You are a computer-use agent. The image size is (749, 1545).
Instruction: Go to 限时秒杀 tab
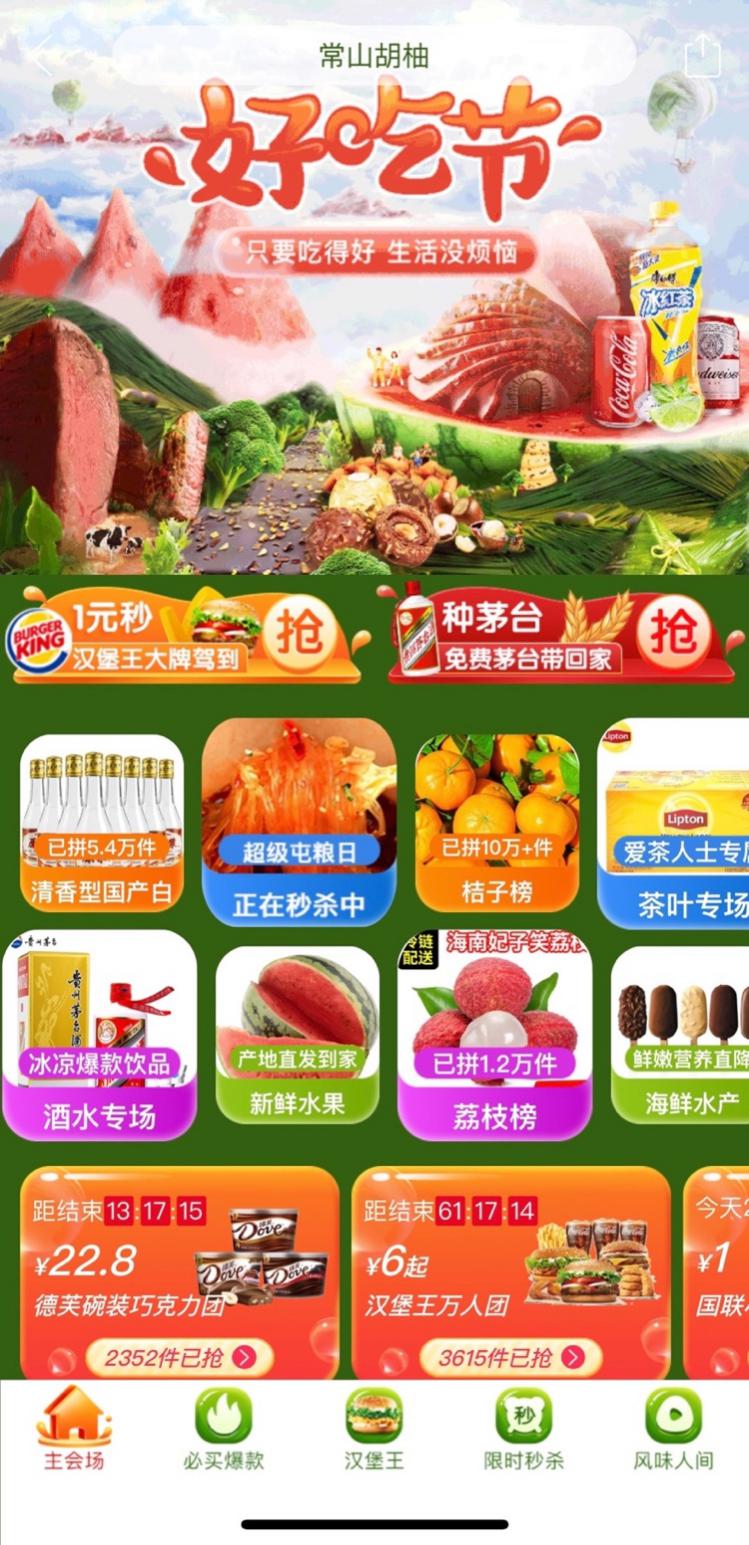click(x=523, y=1430)
